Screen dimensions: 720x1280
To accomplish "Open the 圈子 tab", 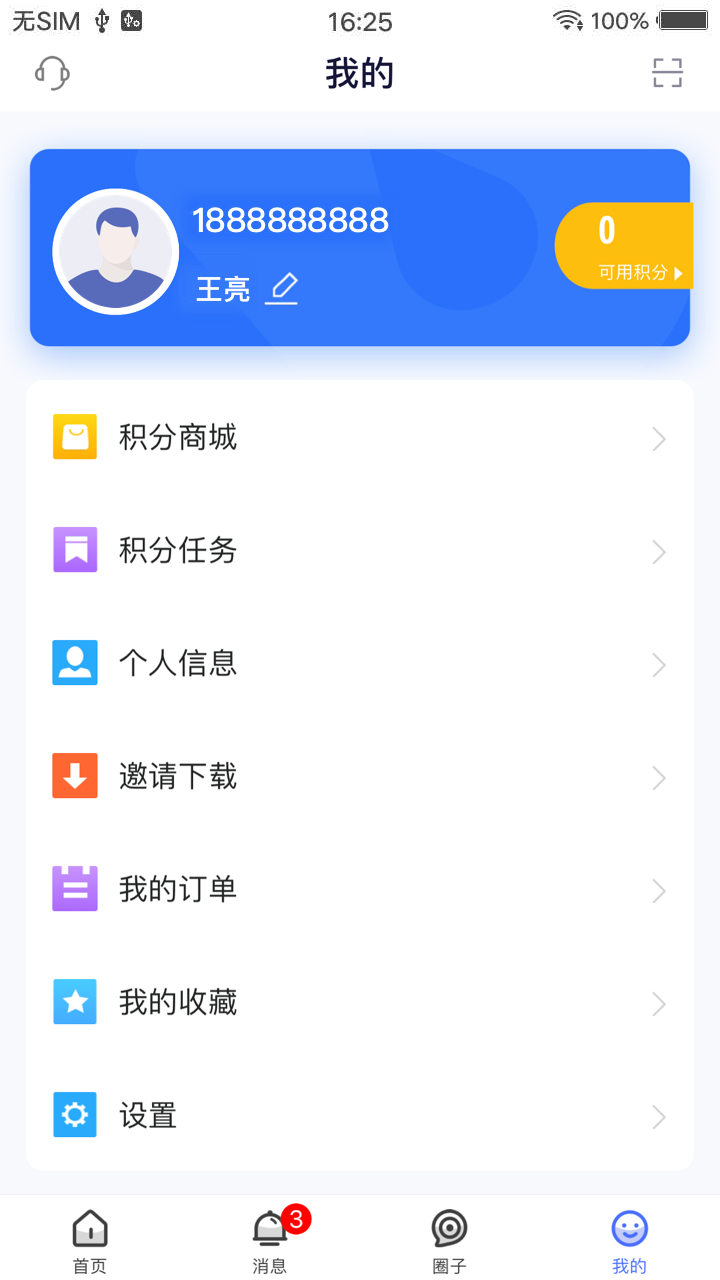I will (448, 1237).
